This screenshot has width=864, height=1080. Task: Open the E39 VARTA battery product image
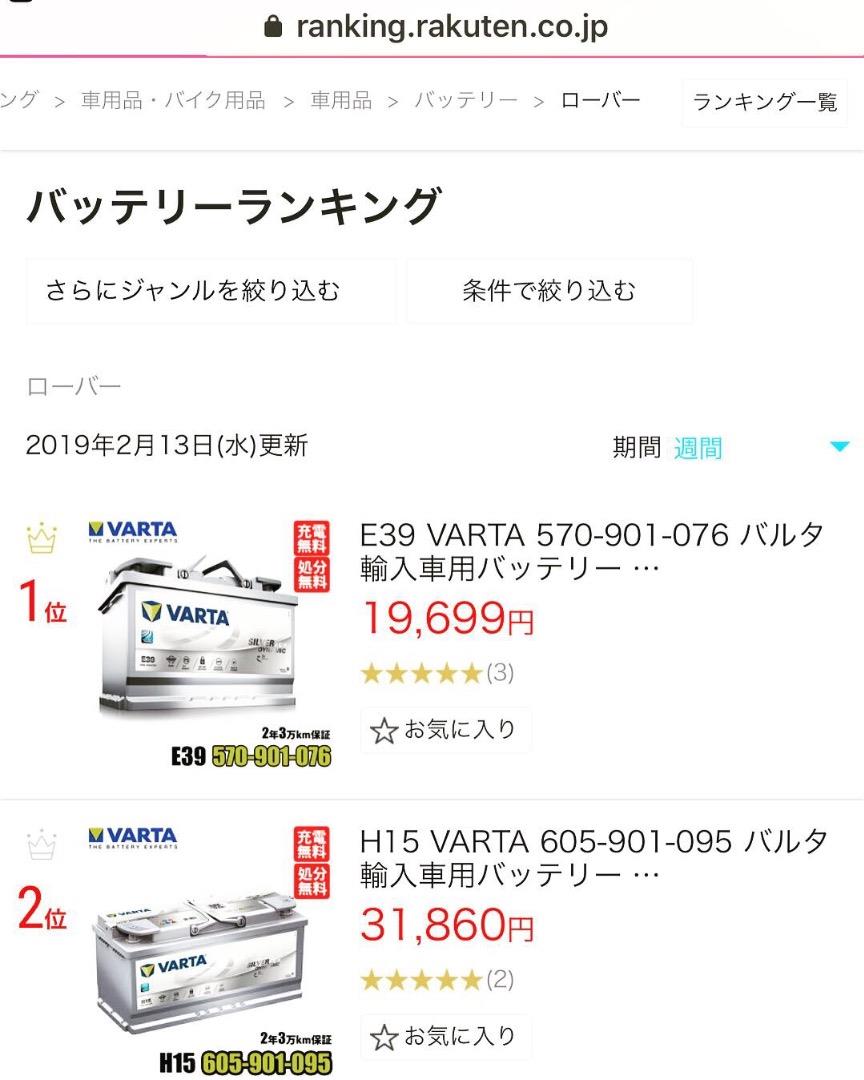coord(210,642)
